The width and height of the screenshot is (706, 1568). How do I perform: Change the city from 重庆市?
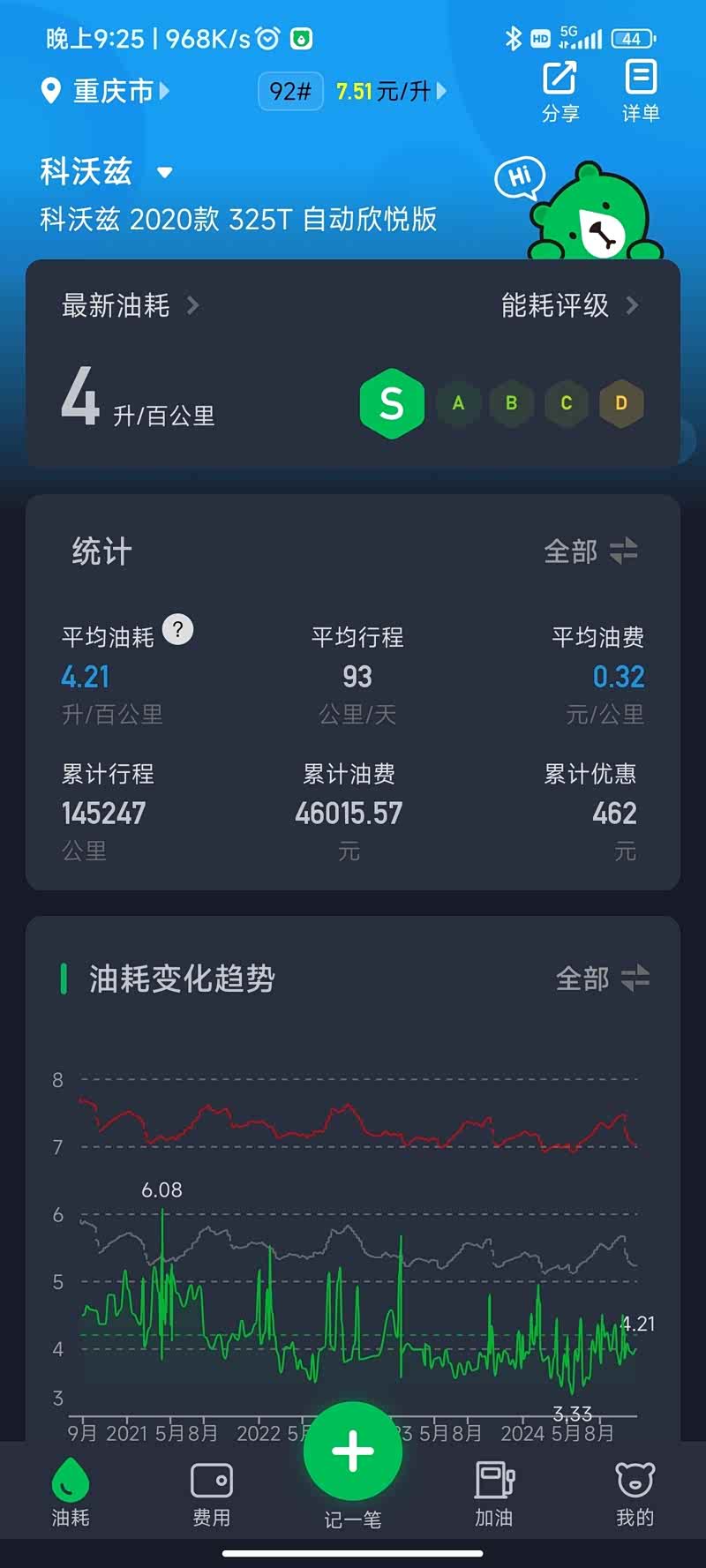tap(105, 91)
